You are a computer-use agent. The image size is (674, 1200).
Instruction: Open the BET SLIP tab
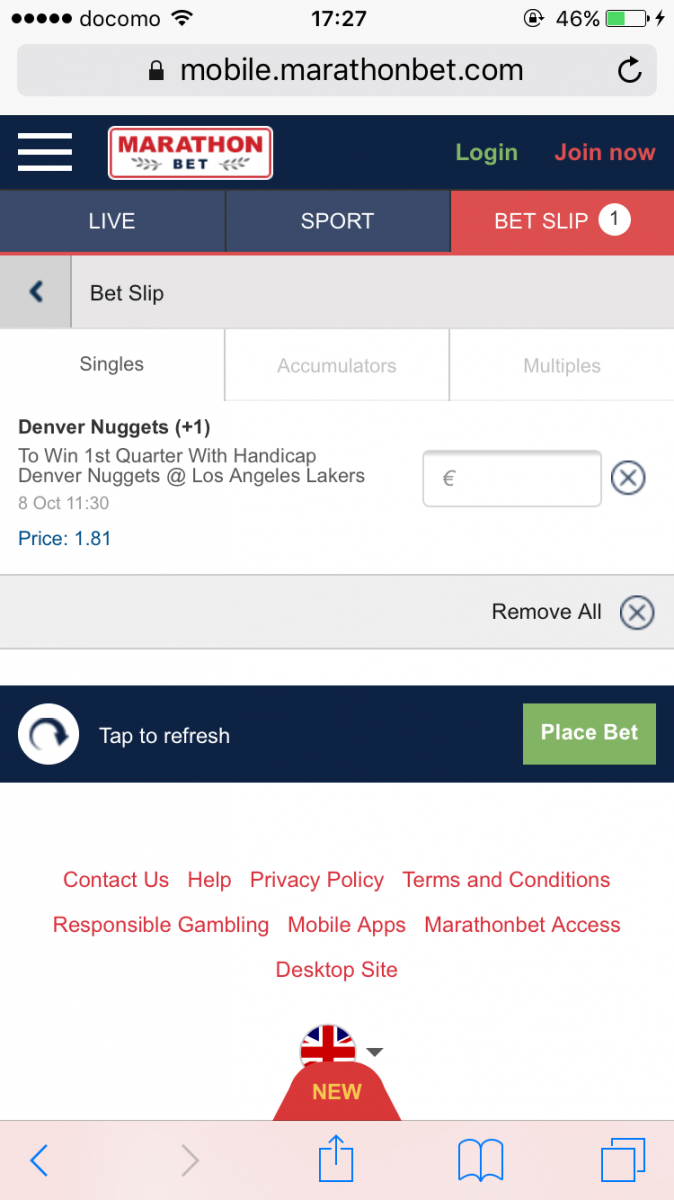pos(561,221)
